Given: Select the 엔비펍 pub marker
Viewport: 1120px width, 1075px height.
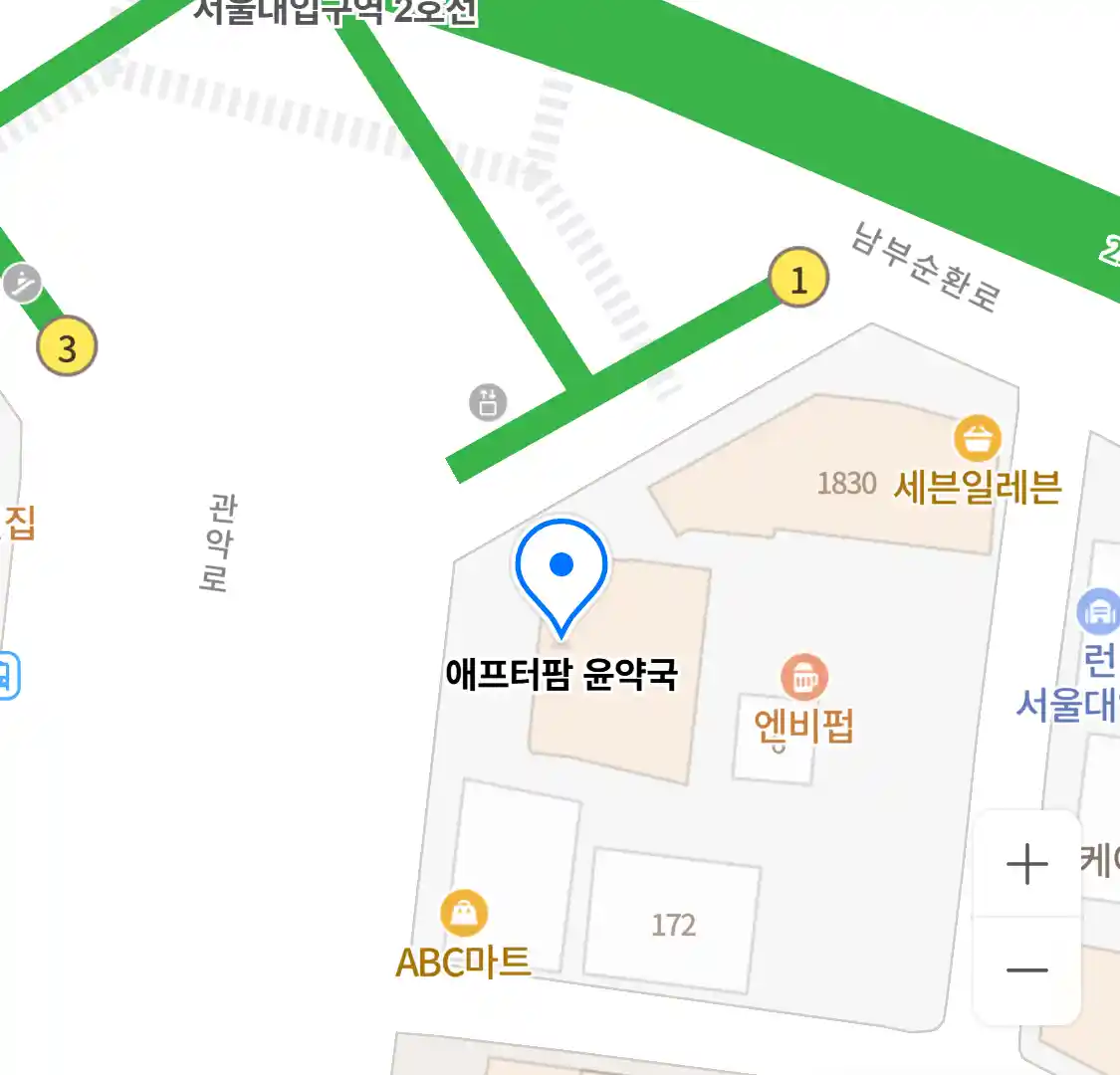Looking at the screenshot, I should pos(804,678).
